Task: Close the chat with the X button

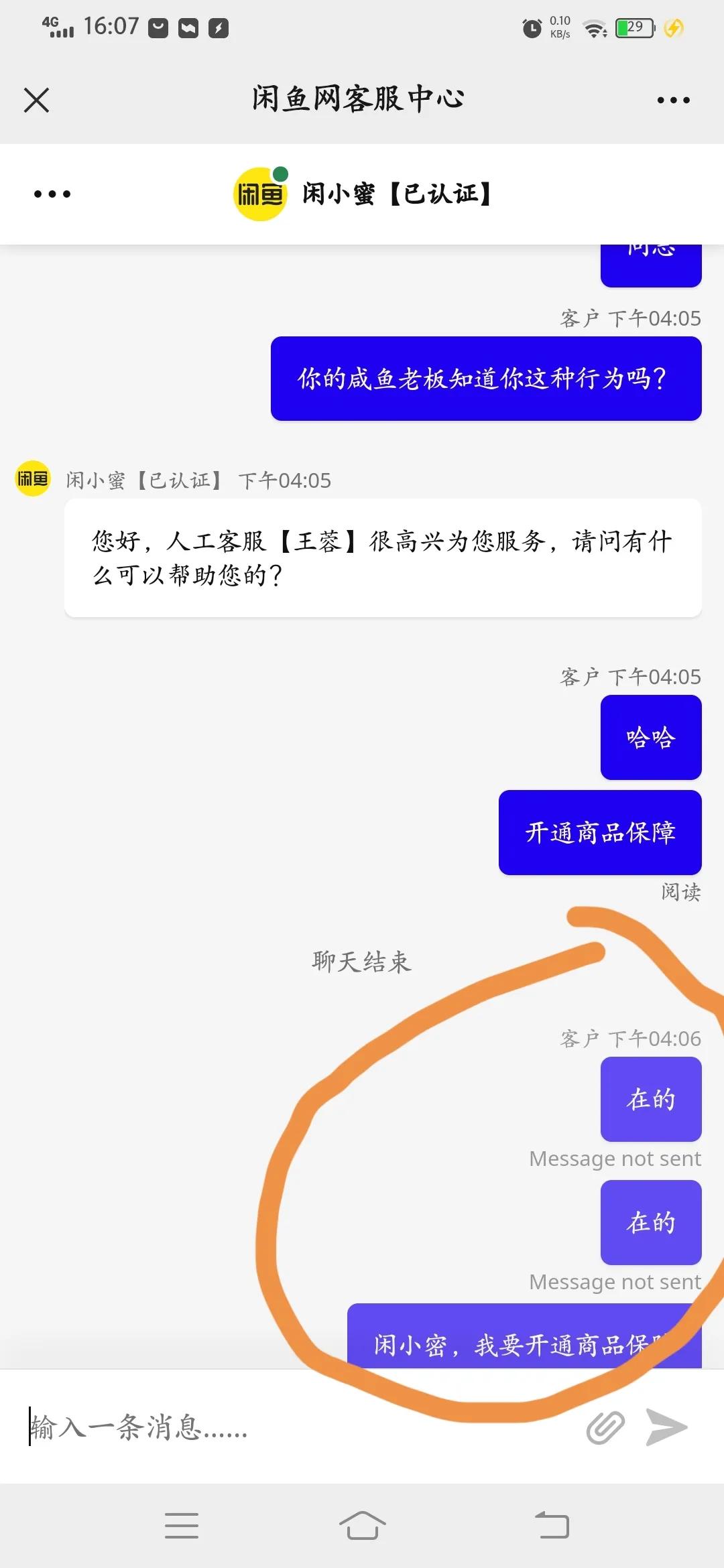Action: click(37, 101)
